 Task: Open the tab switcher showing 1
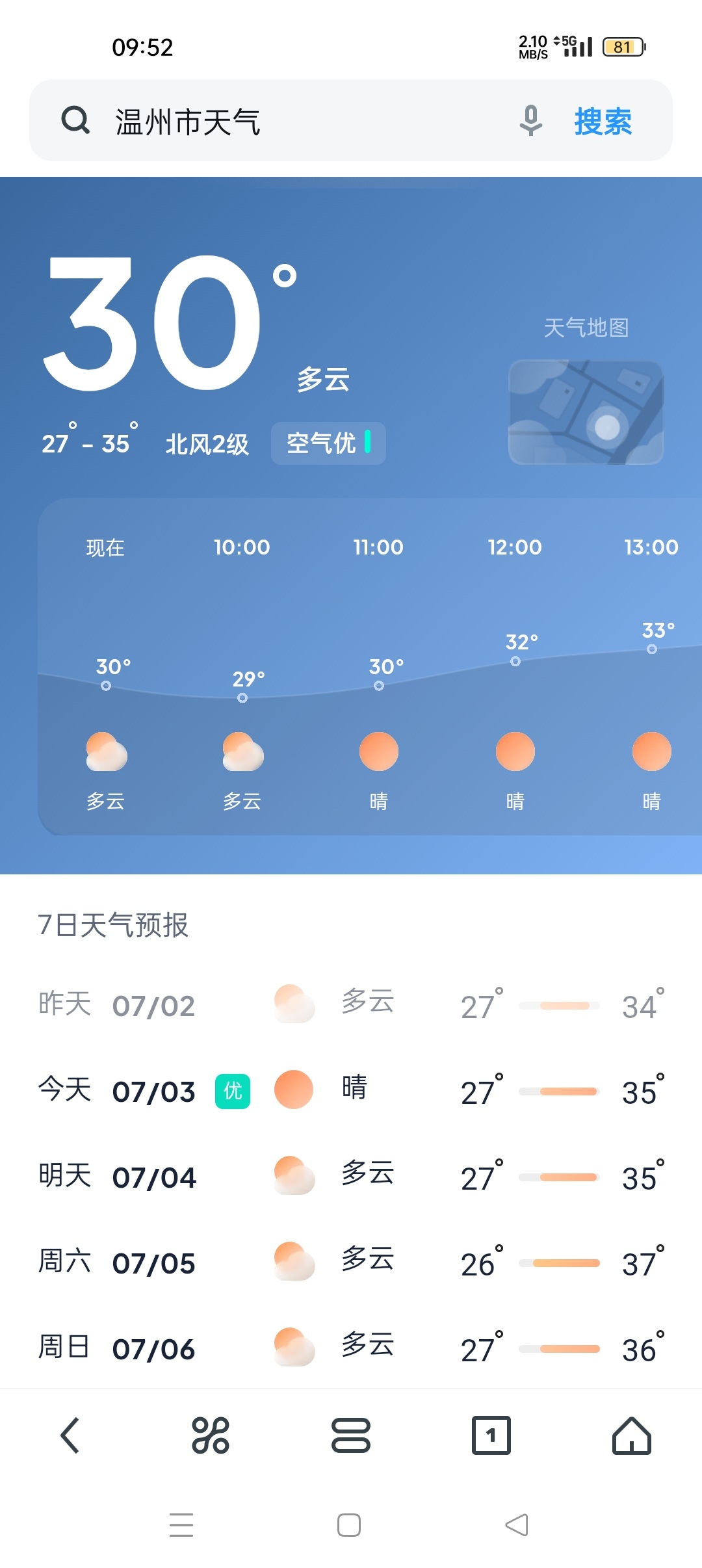coord(491,1435)
